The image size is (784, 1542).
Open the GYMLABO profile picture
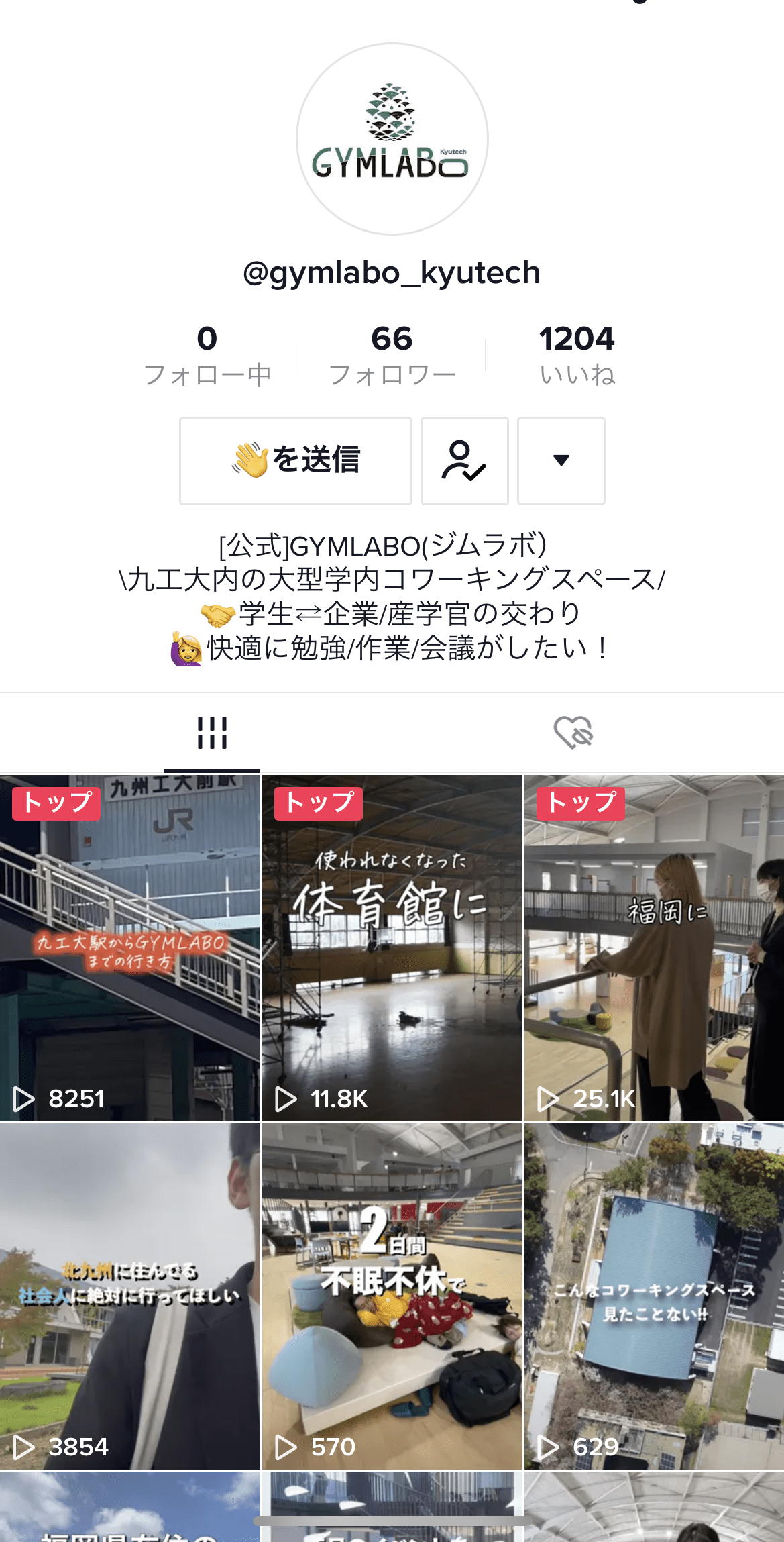click(392, 139)
